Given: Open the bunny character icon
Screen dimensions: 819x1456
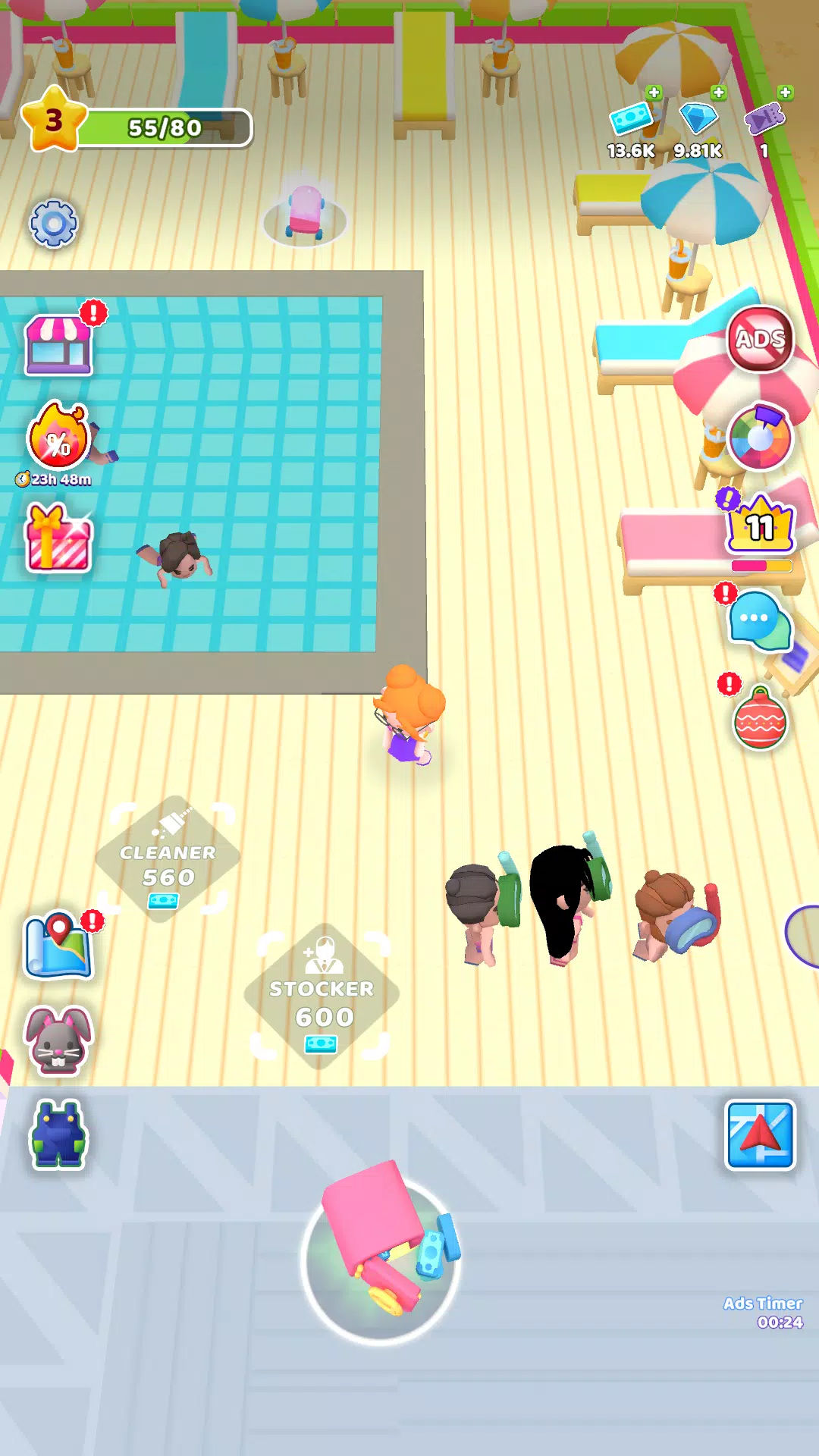Looking at the screenshot, I should pyautogui.click(x=59, y=1040).
